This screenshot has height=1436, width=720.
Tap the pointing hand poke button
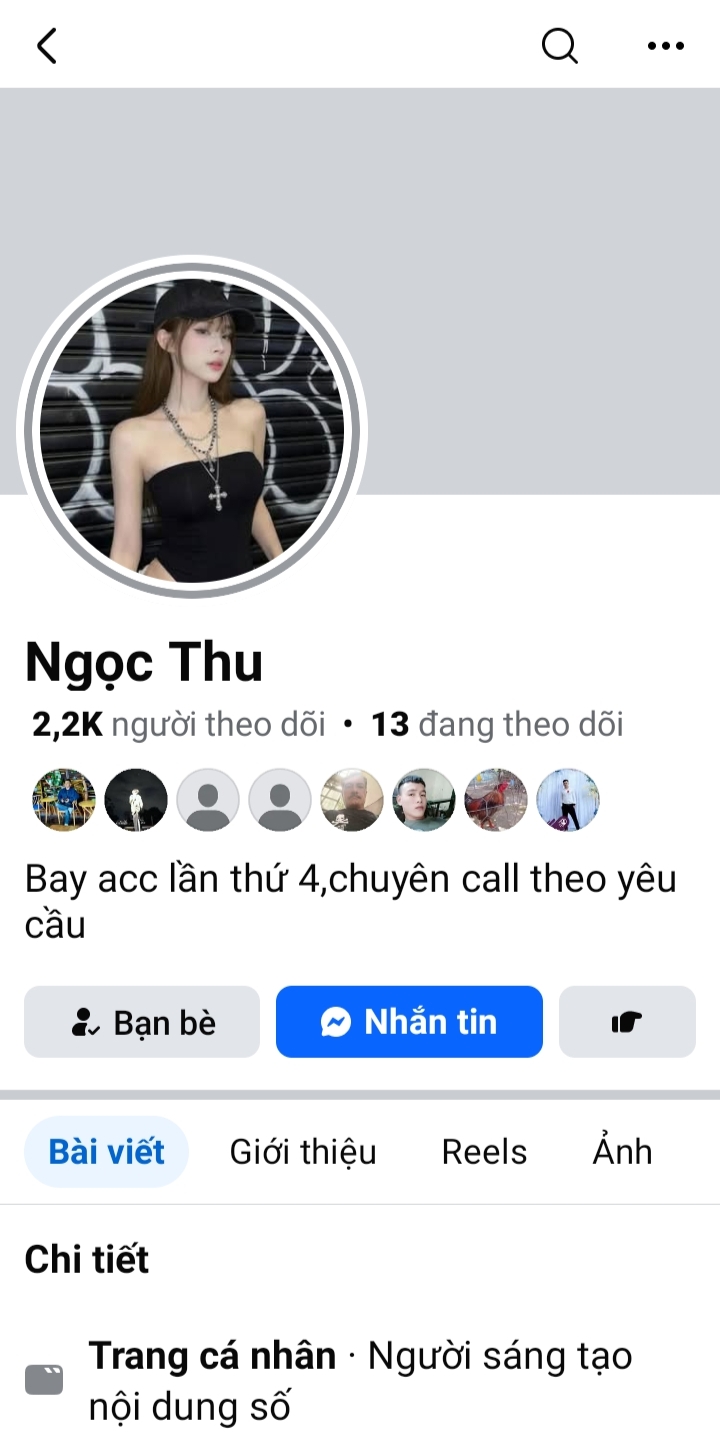click(x=627, y=1022)
